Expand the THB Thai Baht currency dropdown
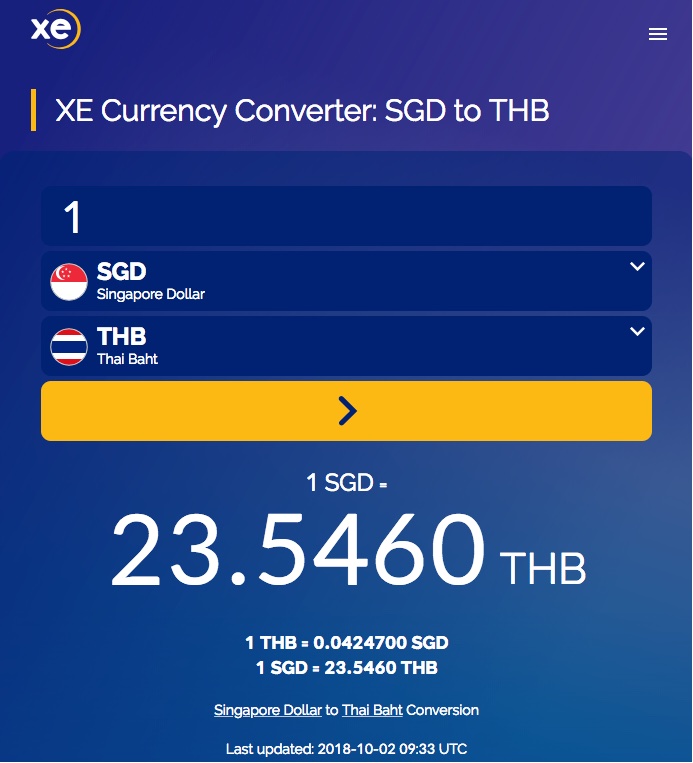 coord(346,346)
